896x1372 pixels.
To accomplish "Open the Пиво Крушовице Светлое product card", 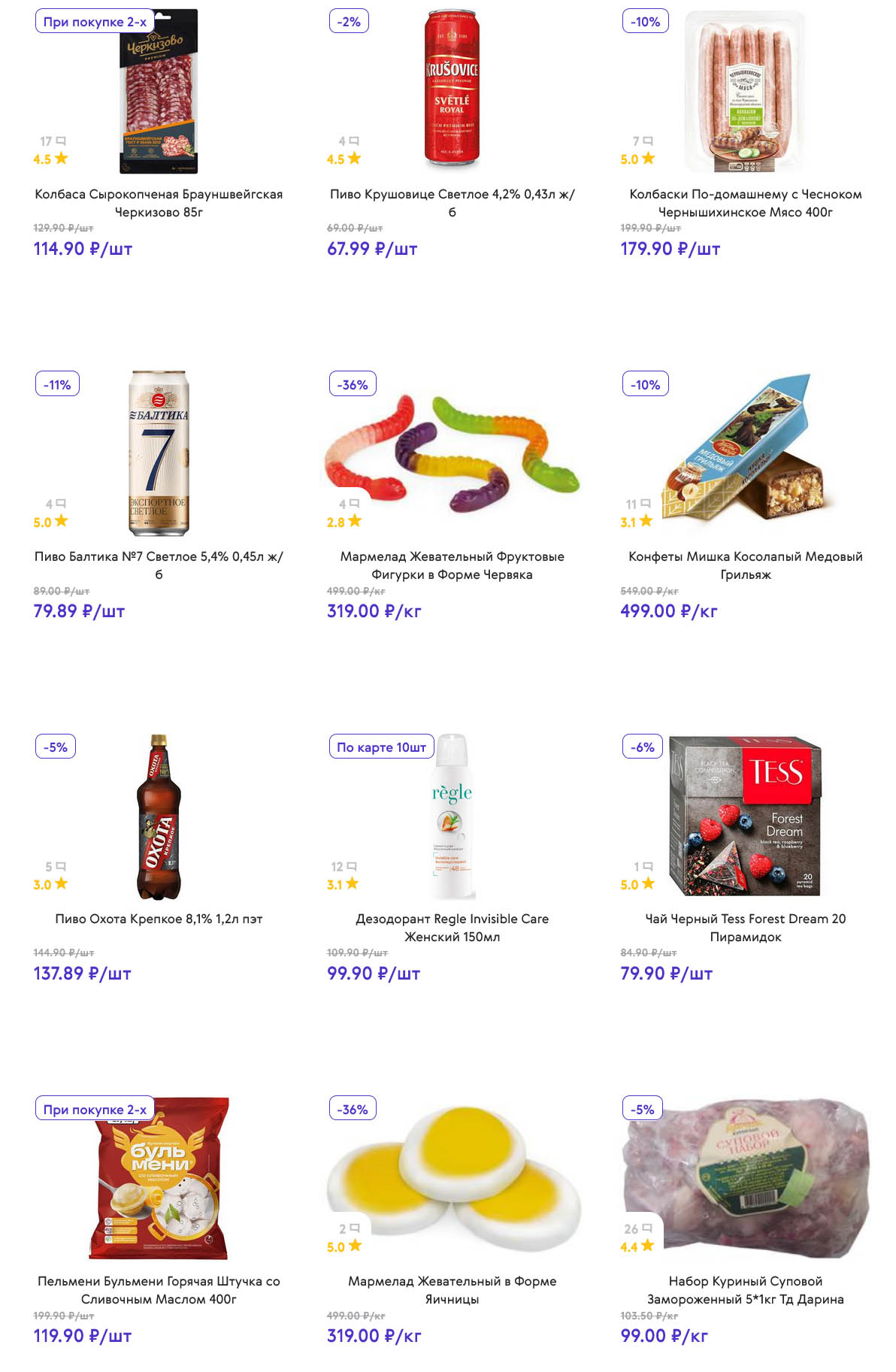I will [452, 202].
